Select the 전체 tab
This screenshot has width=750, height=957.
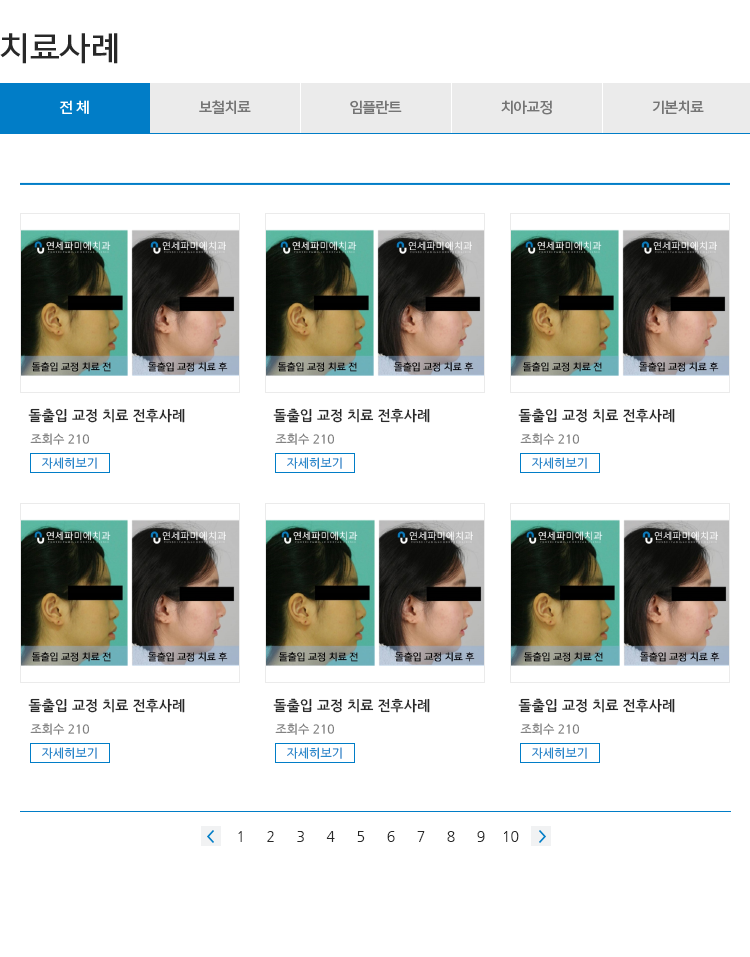75,108
